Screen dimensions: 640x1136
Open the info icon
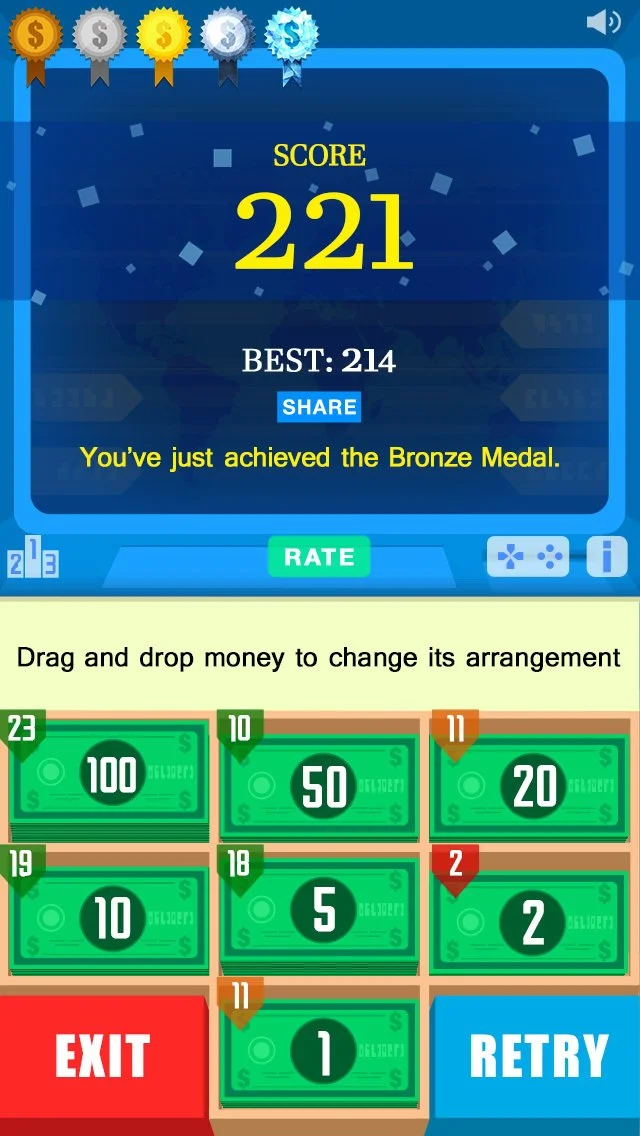[606, 557]
